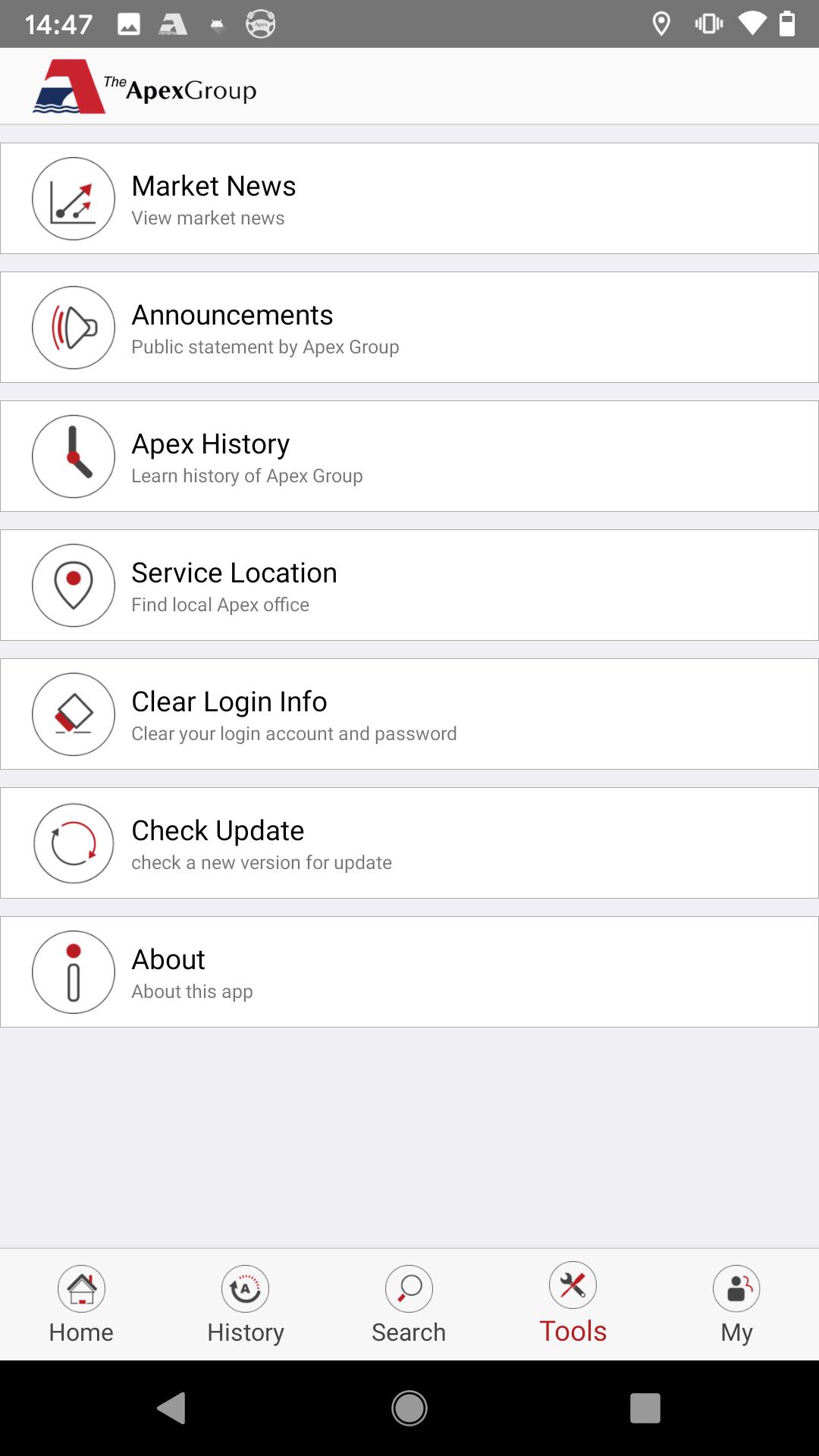Find a Service Location
The image size is (819, 1456).
click(409, 585)
